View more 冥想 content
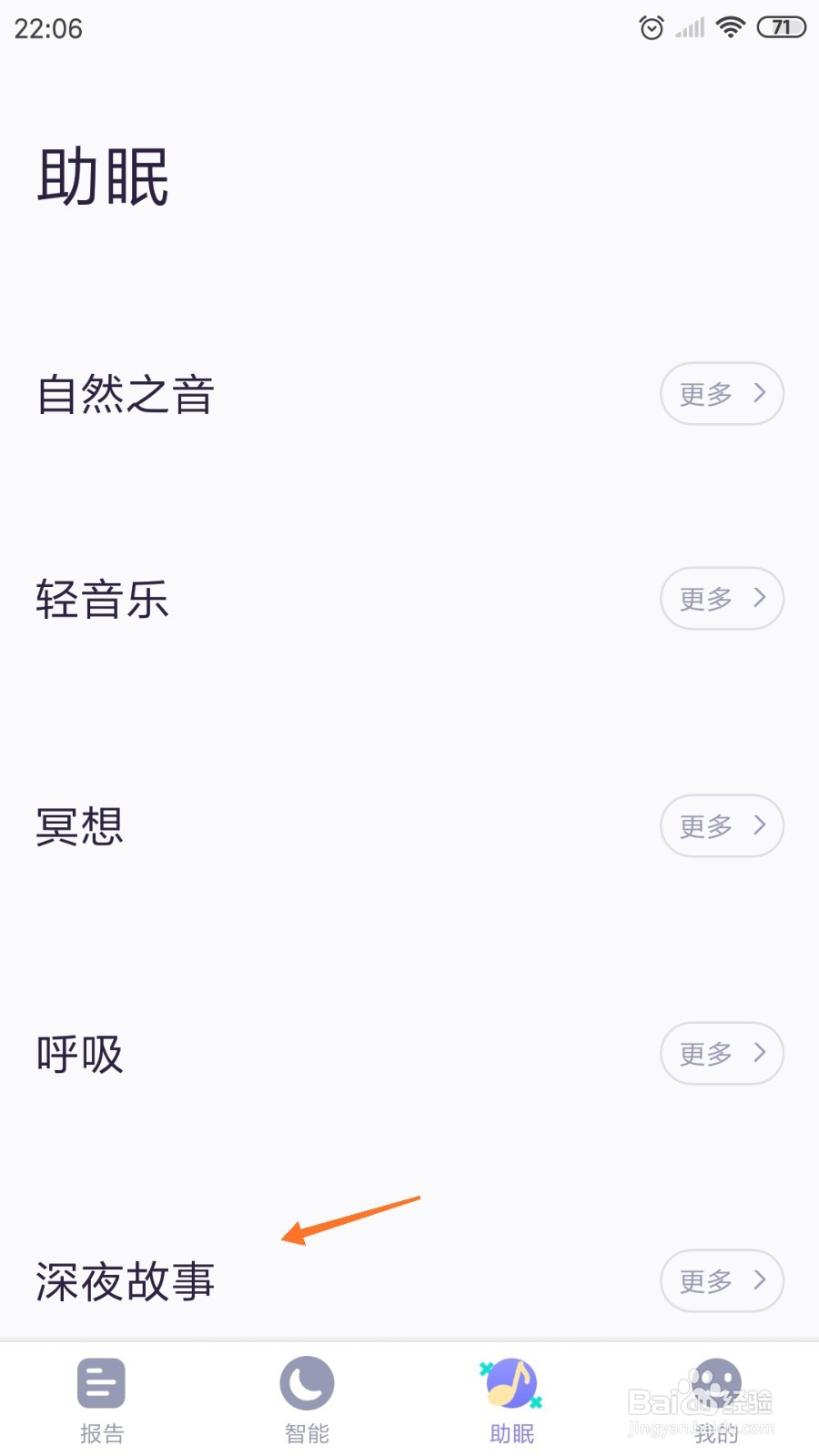Screen dimensions: 819x1456 [722, 826]
